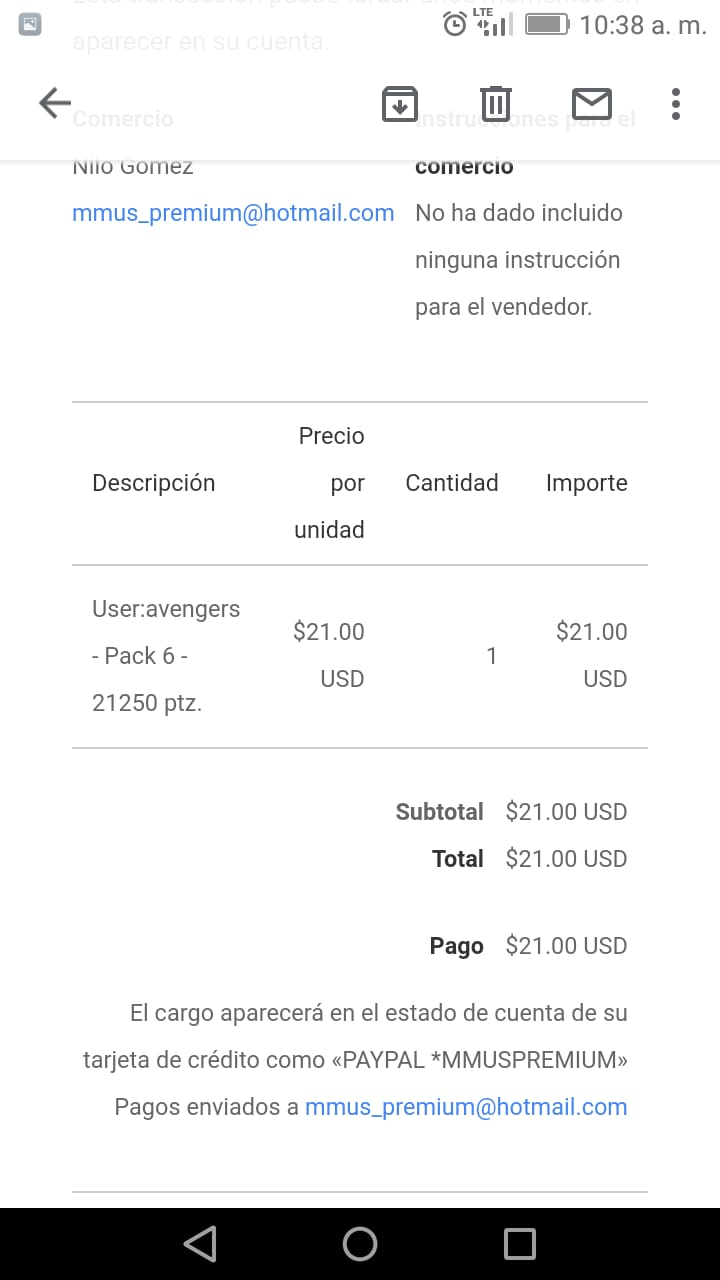Open the overflow menu
Screen dimensions: 720x1280
[x=676, y=103]
